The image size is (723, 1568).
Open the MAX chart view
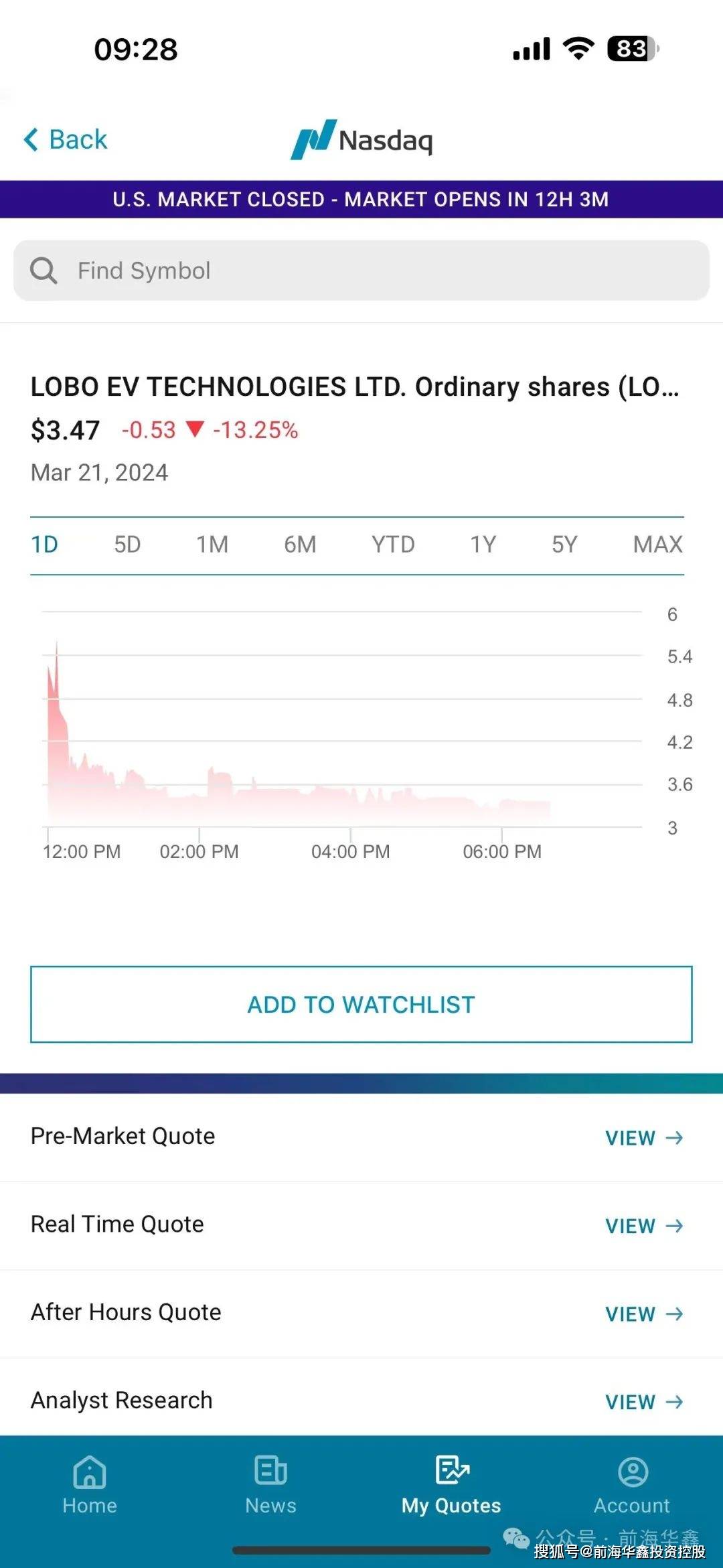[x=656, y=545]
